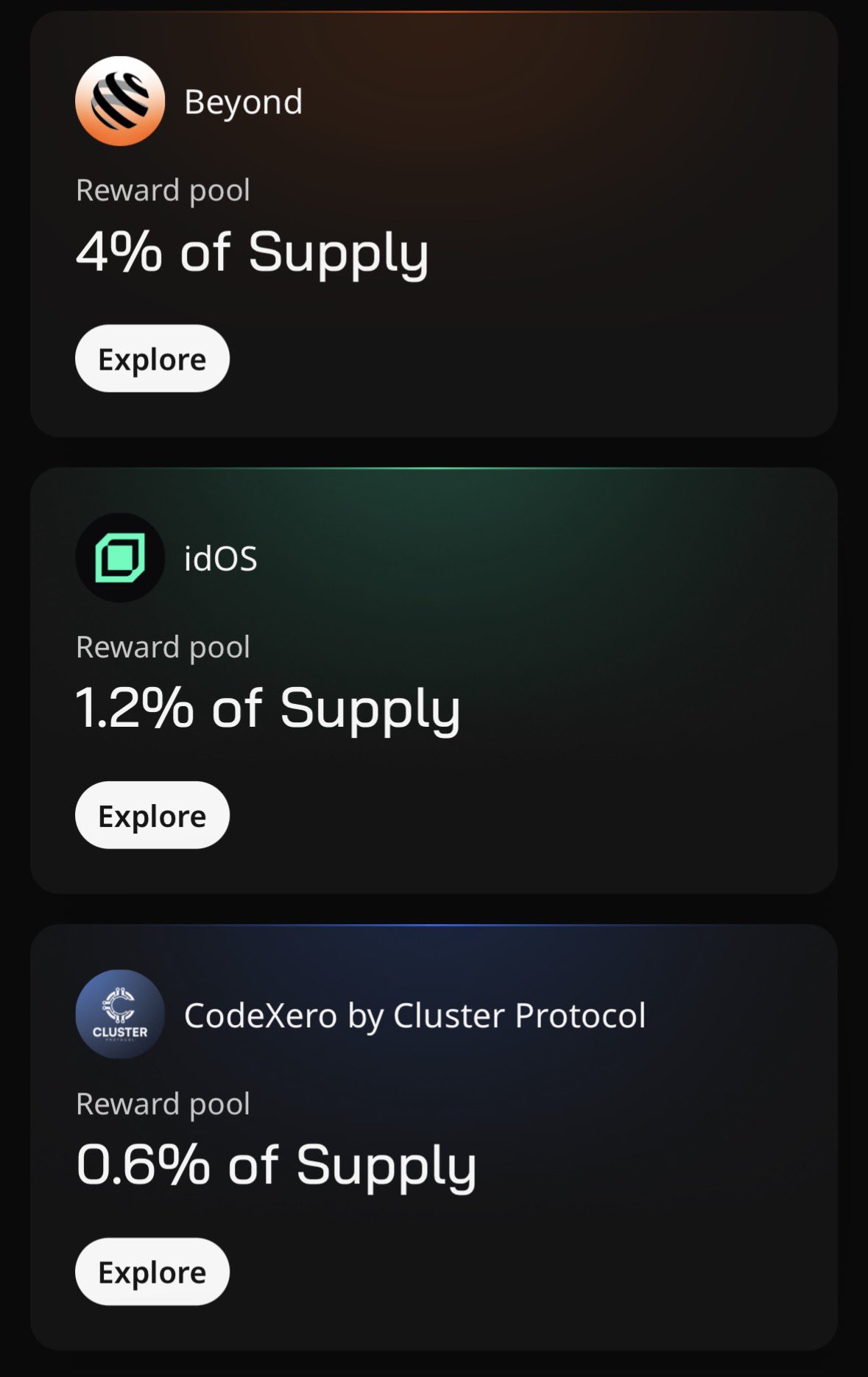Tap Explore on the Beyond card
Viewport: 868px width, 1377px height.
coord(152,359)
